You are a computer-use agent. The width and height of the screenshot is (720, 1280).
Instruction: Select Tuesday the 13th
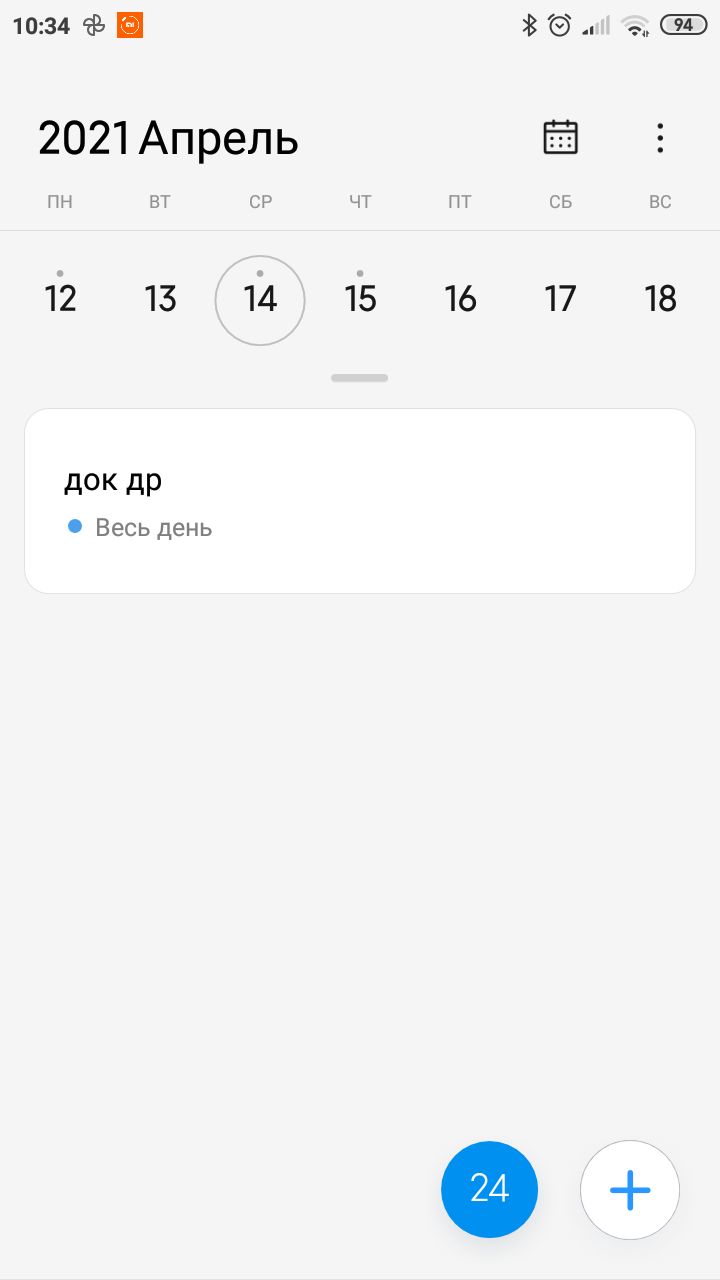tap(160, 299)
